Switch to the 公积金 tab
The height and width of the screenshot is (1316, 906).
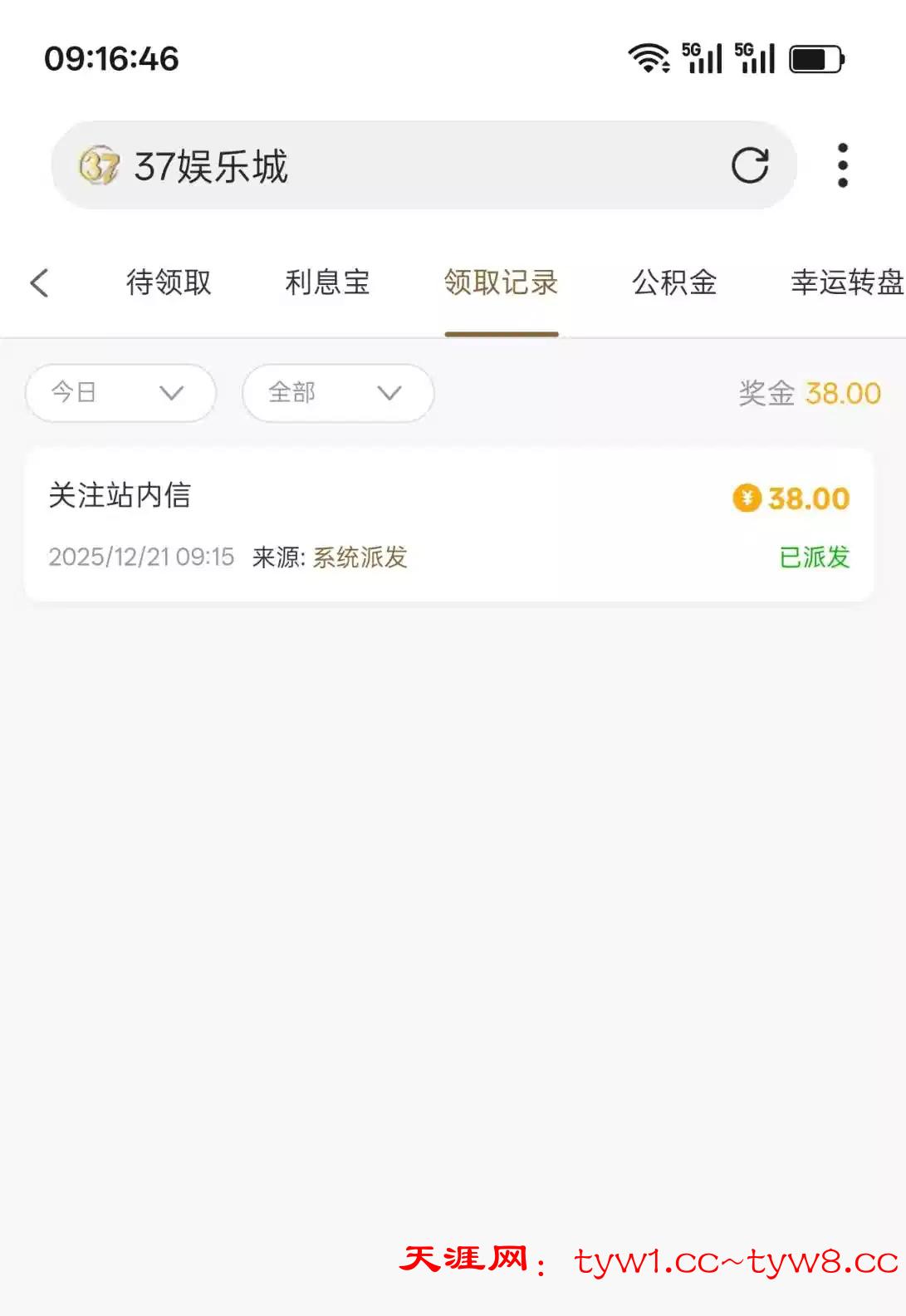click(674, 282)
